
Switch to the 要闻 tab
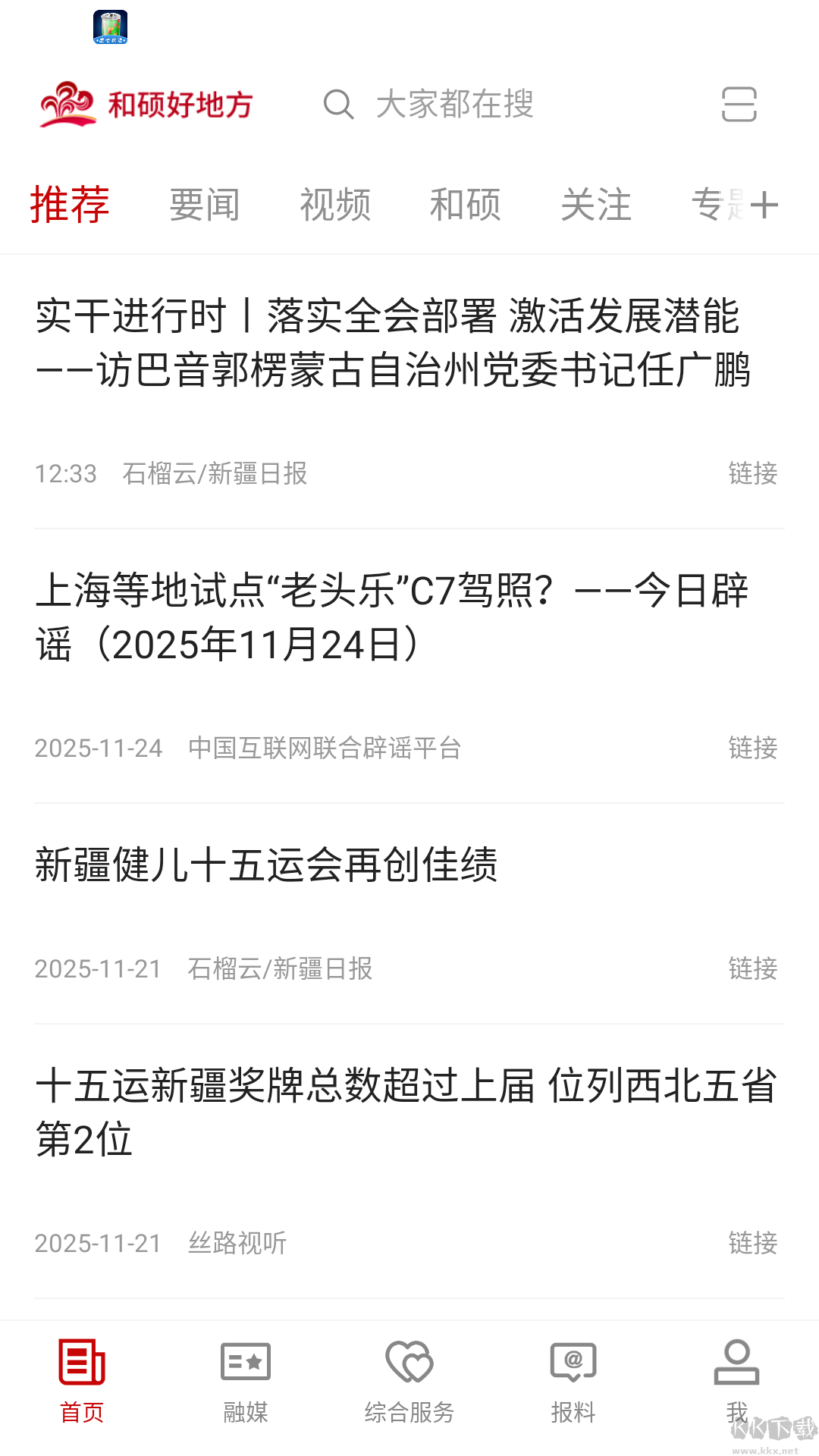click(205, 203)
